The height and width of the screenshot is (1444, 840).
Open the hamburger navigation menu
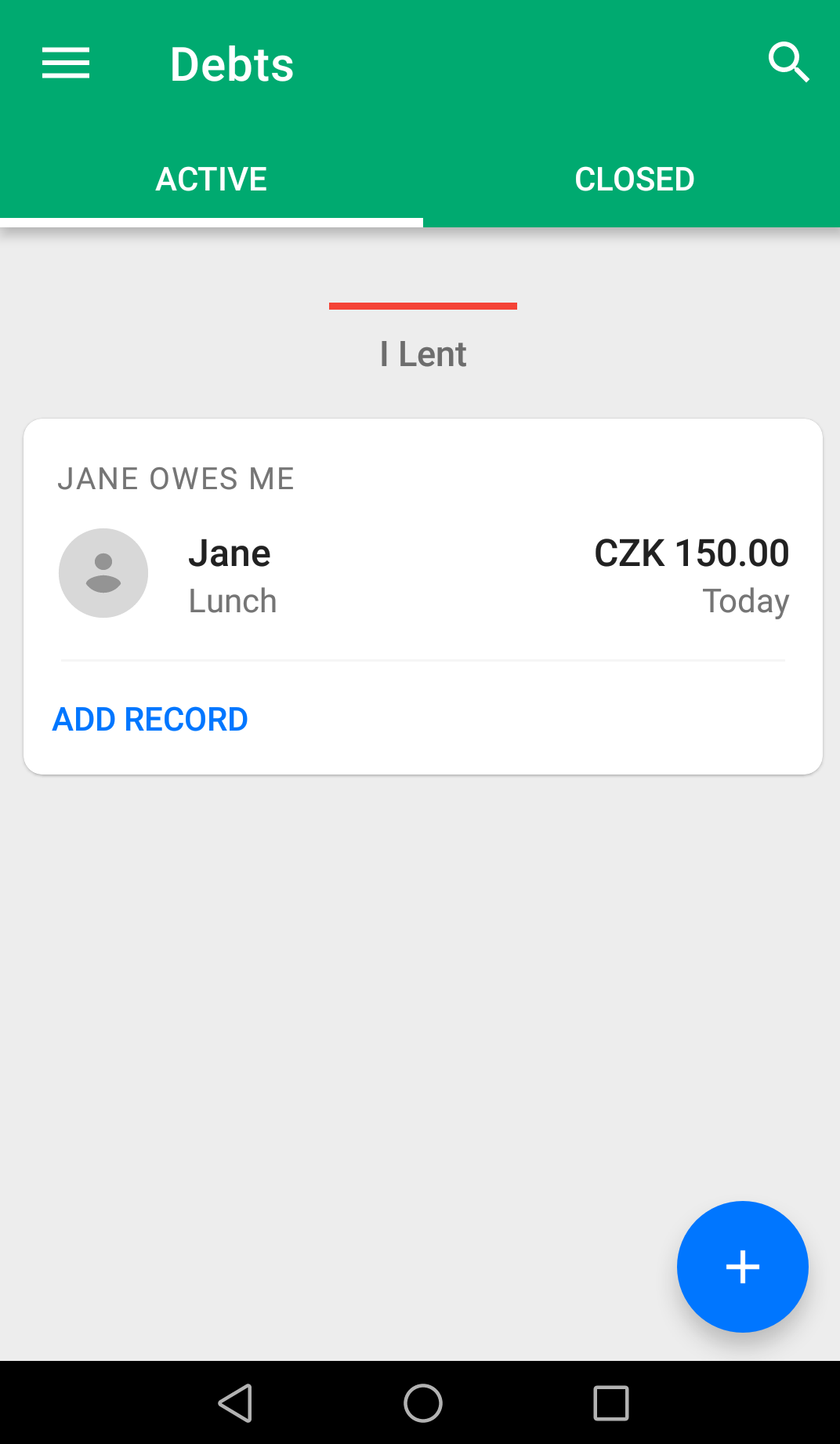tap(66, 63)
